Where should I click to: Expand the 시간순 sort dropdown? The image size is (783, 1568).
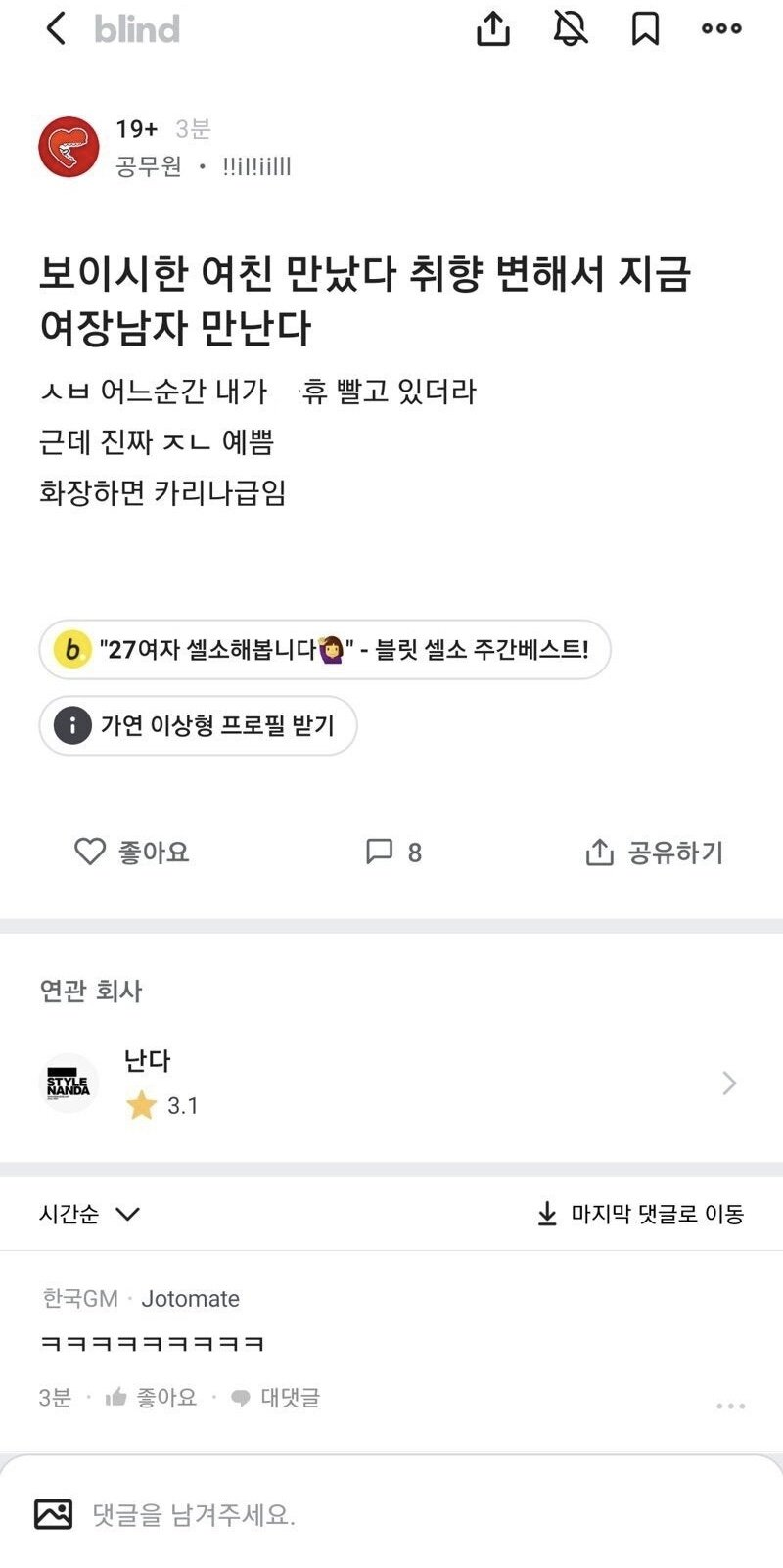(x=90, y=1214)
